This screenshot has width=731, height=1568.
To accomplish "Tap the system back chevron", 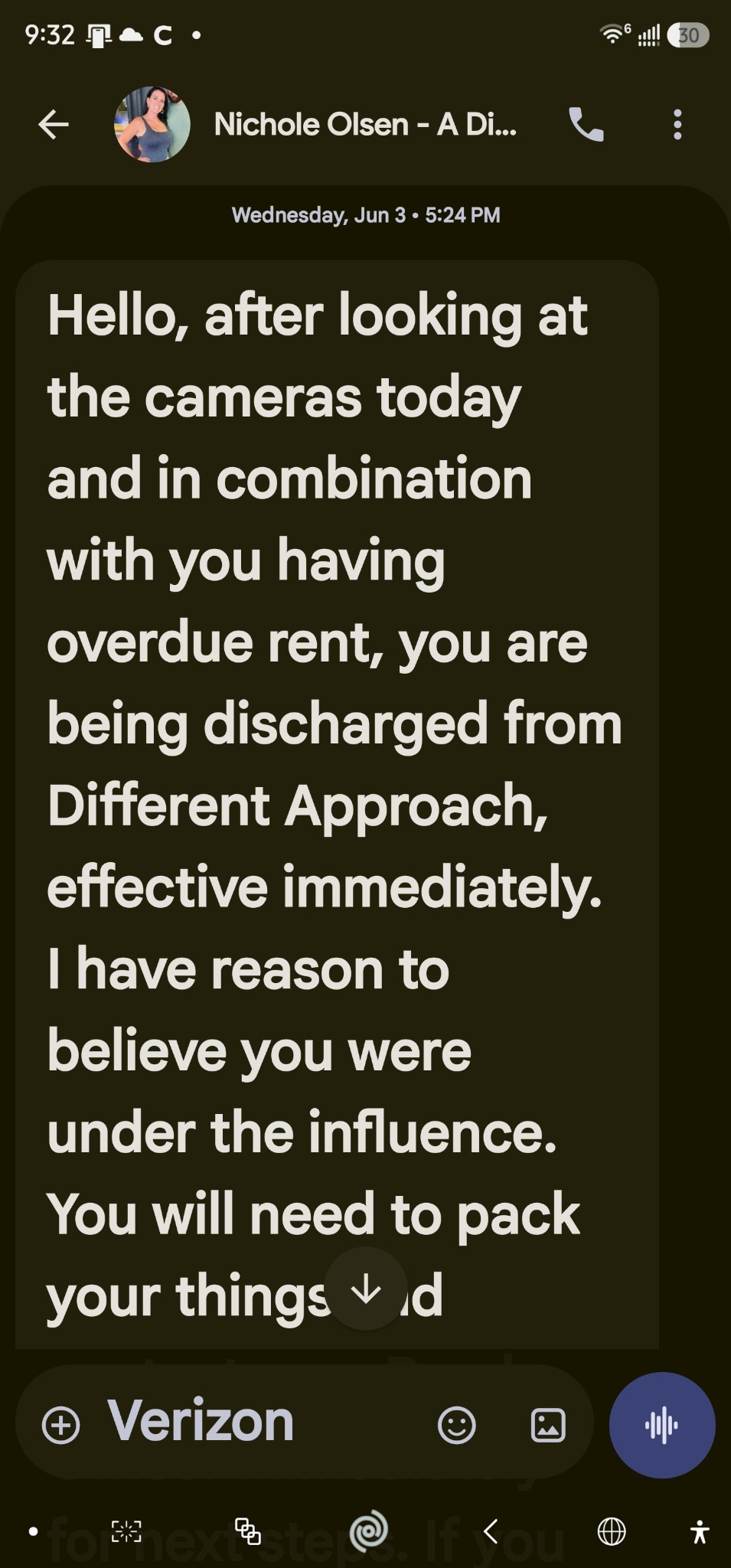I will point(491,1530).
